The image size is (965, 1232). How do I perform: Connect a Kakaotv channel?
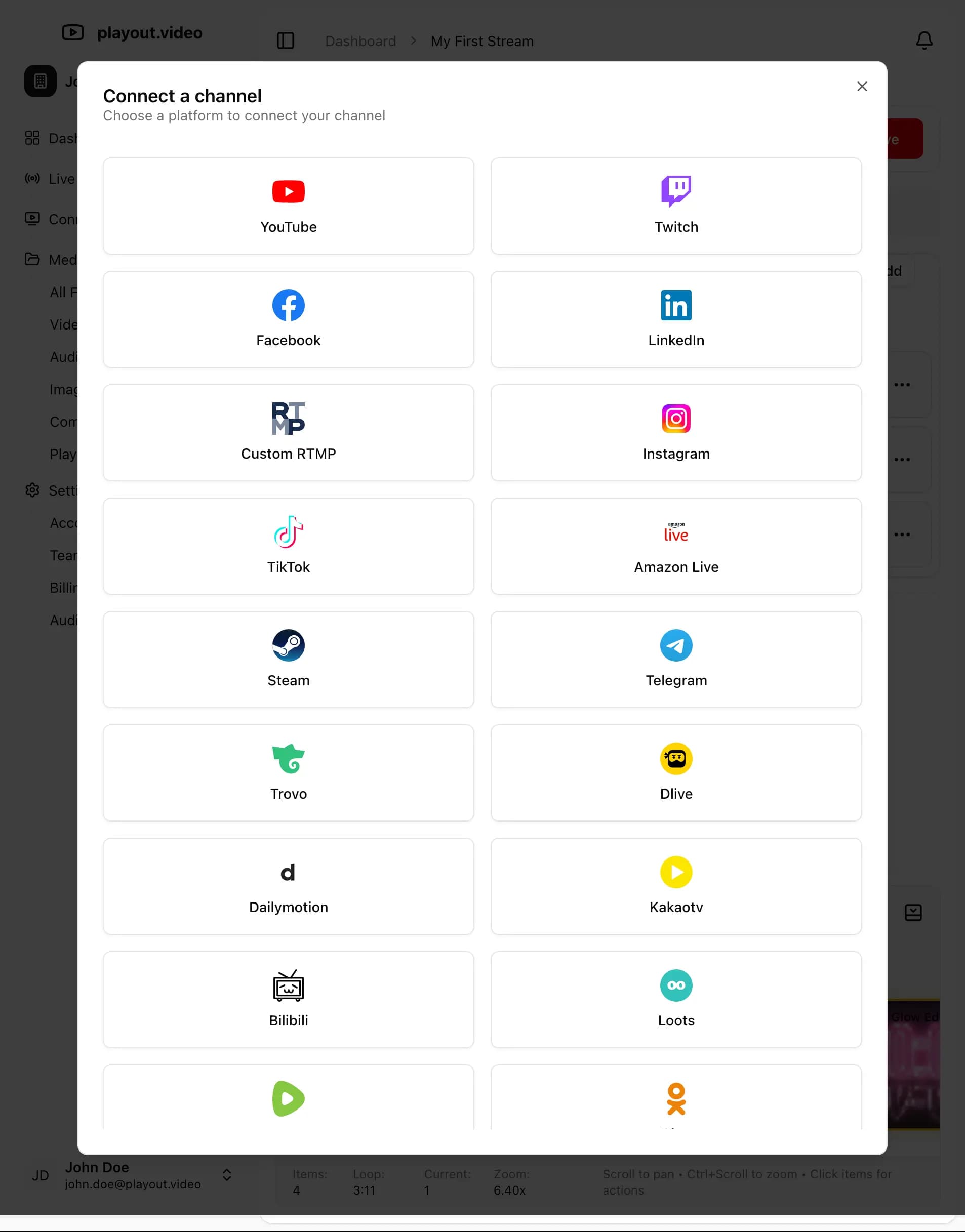(676, 886)
